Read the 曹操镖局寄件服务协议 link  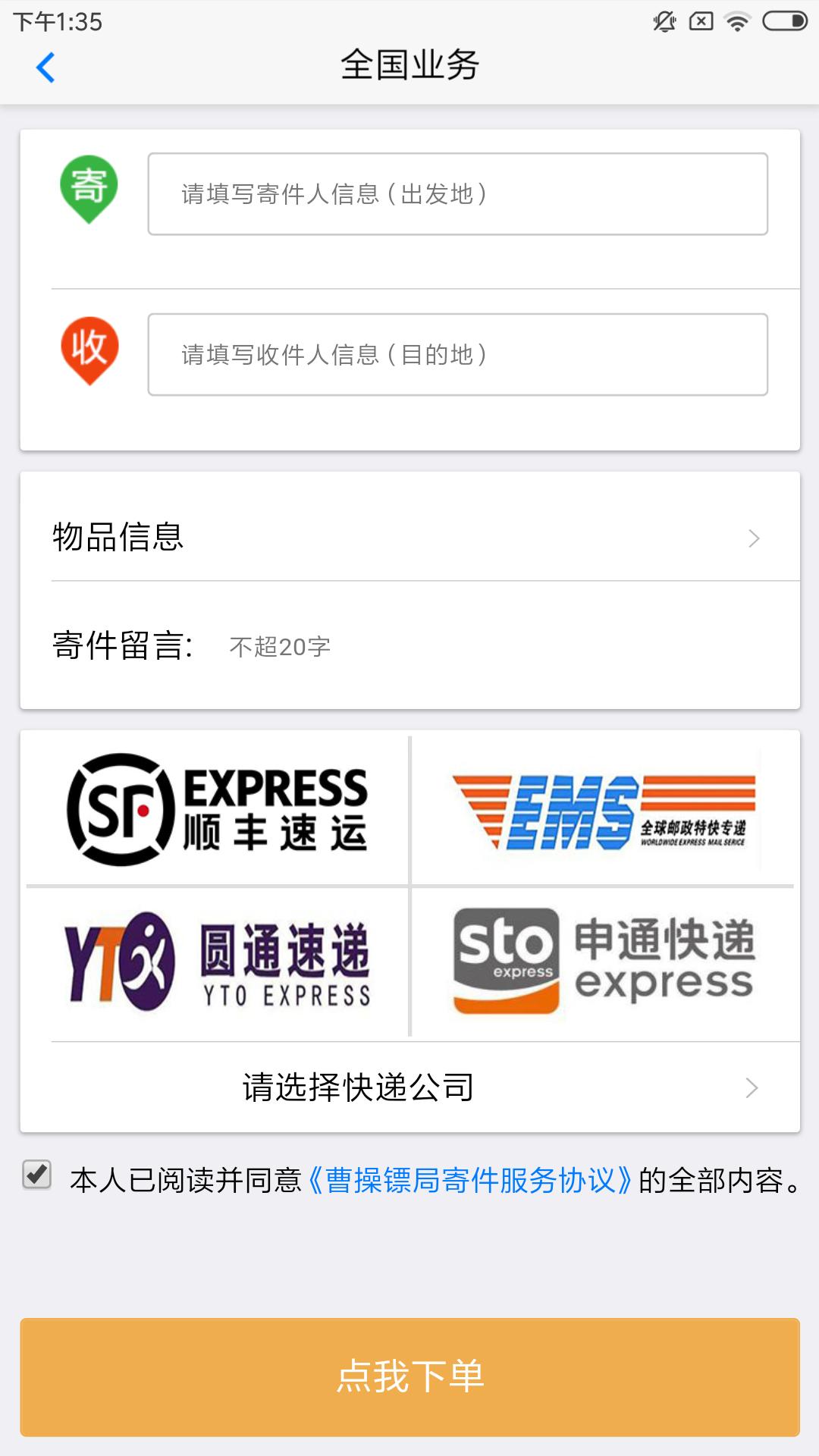click(470, 1181)
